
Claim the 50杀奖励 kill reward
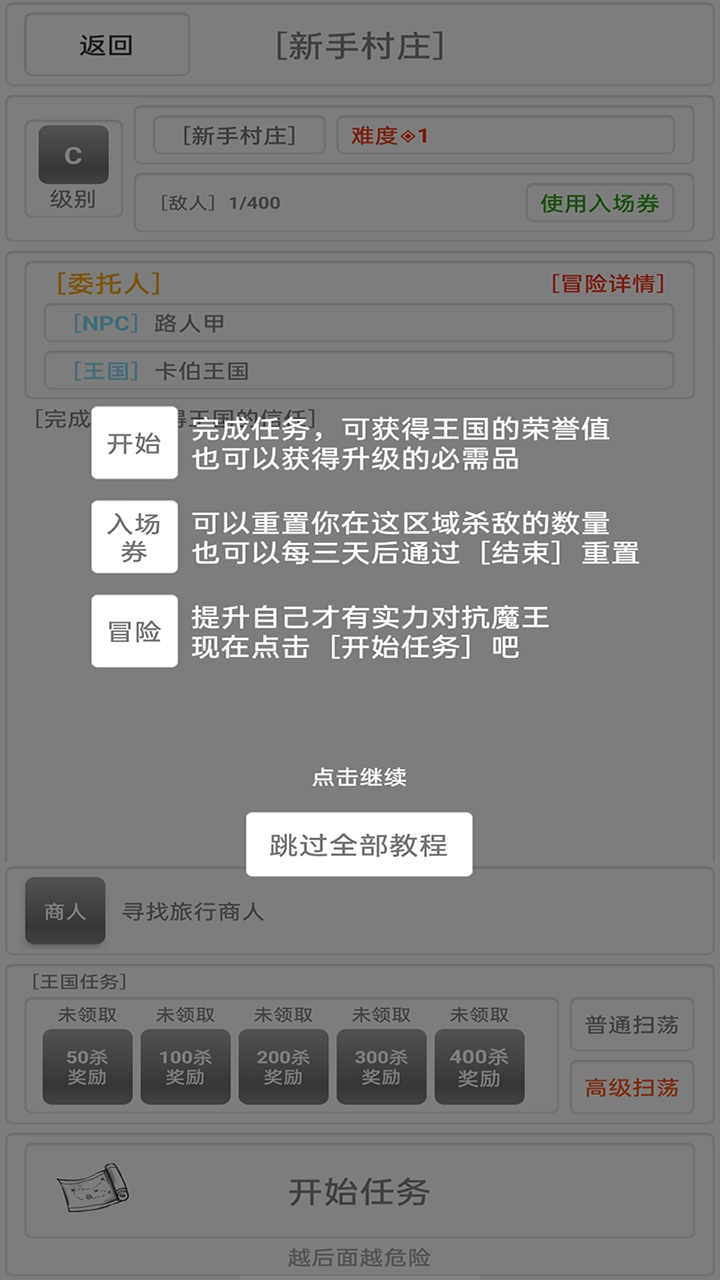pos(88,1069)
